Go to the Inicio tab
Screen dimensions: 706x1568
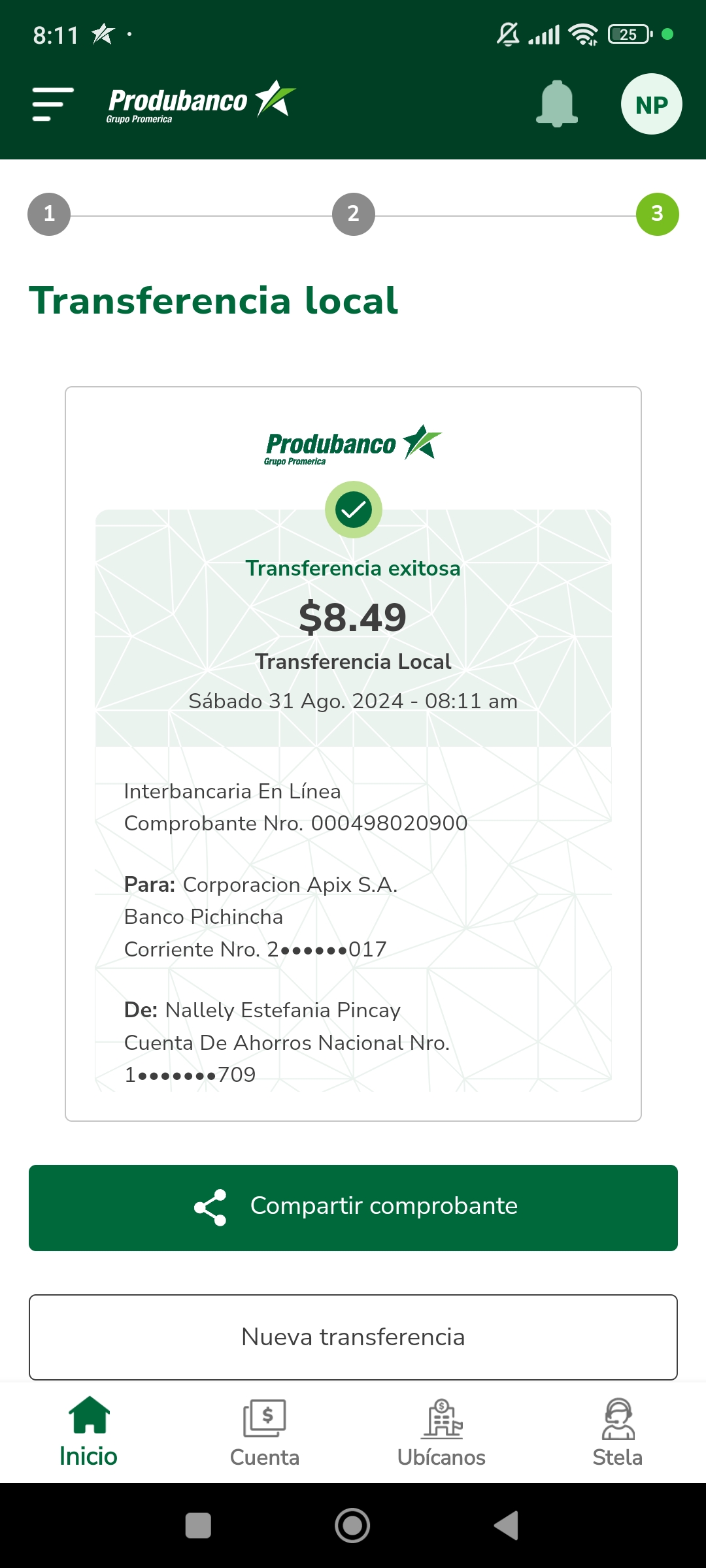88,1432
